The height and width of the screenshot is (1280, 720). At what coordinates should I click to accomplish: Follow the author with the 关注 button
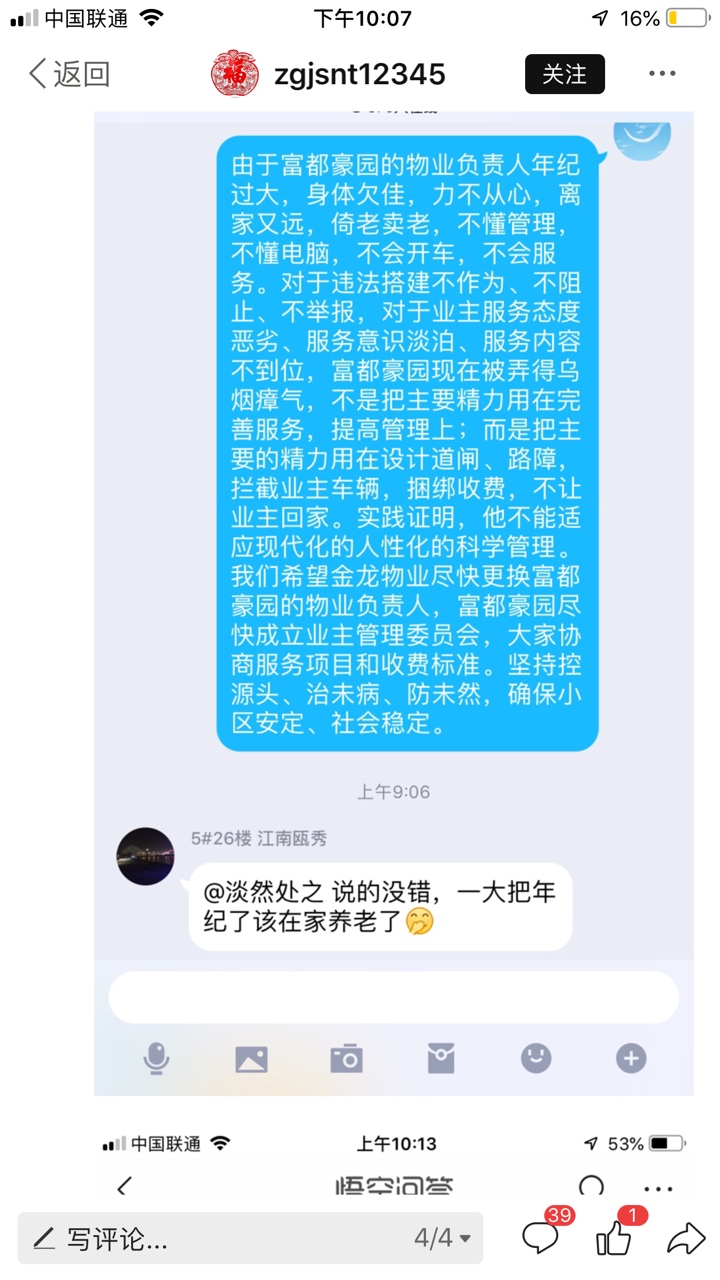[x=564, y=74]
